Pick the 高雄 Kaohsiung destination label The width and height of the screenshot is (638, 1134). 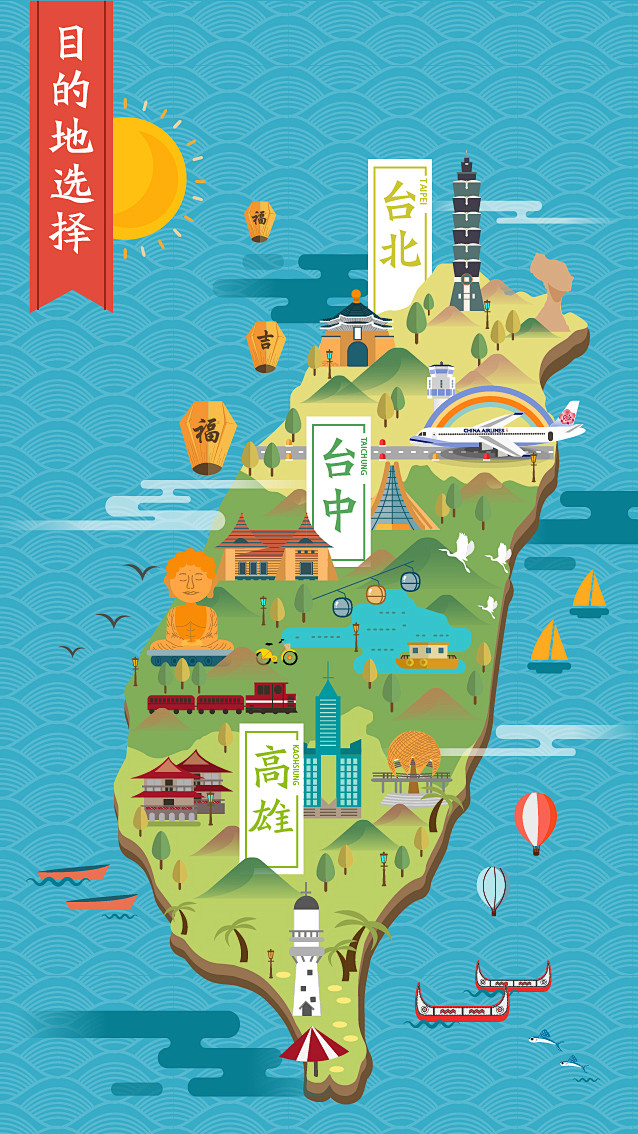coord(271,795)
